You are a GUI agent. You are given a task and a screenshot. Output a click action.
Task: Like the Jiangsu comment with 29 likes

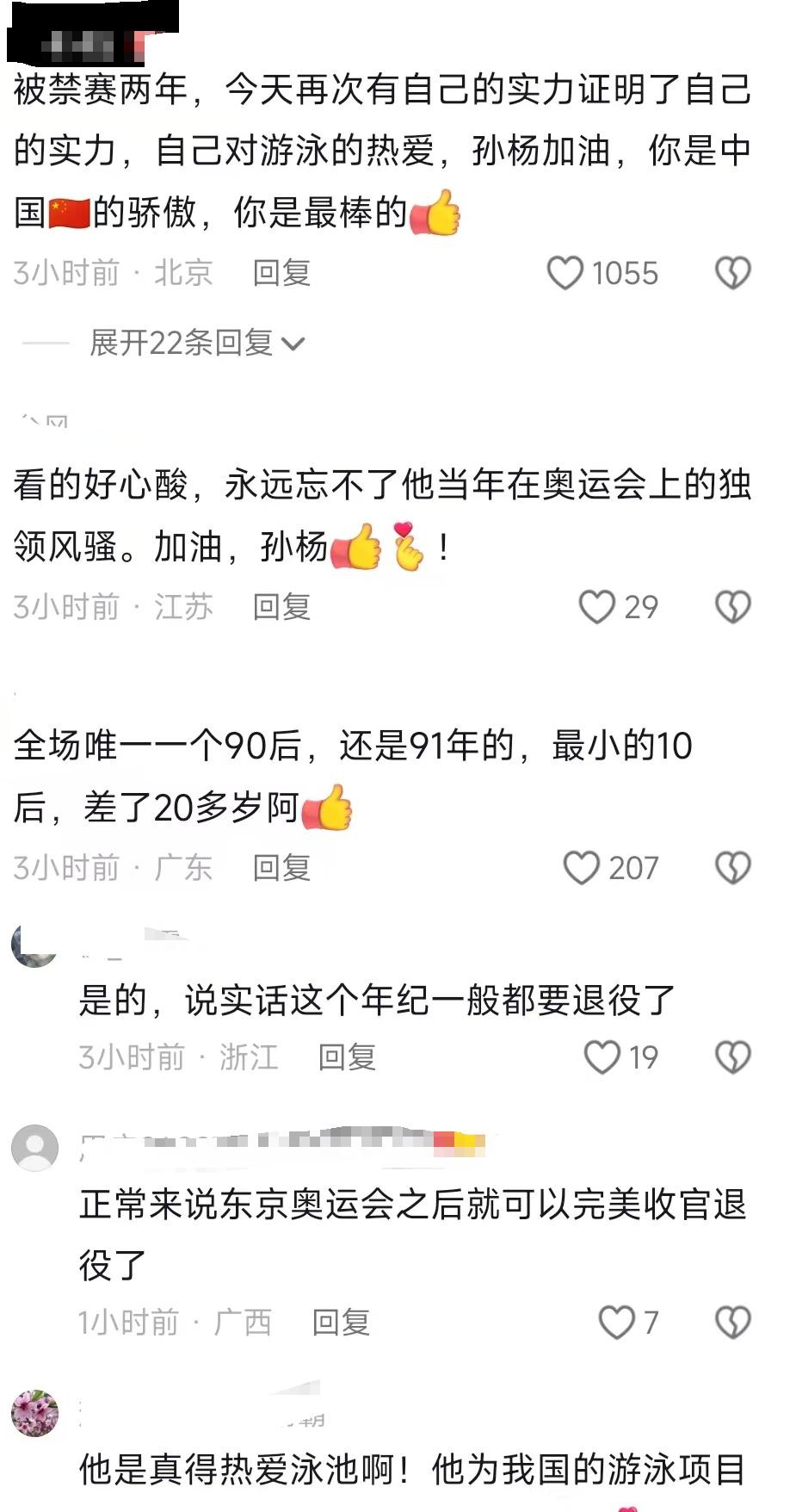coord(596,607)
